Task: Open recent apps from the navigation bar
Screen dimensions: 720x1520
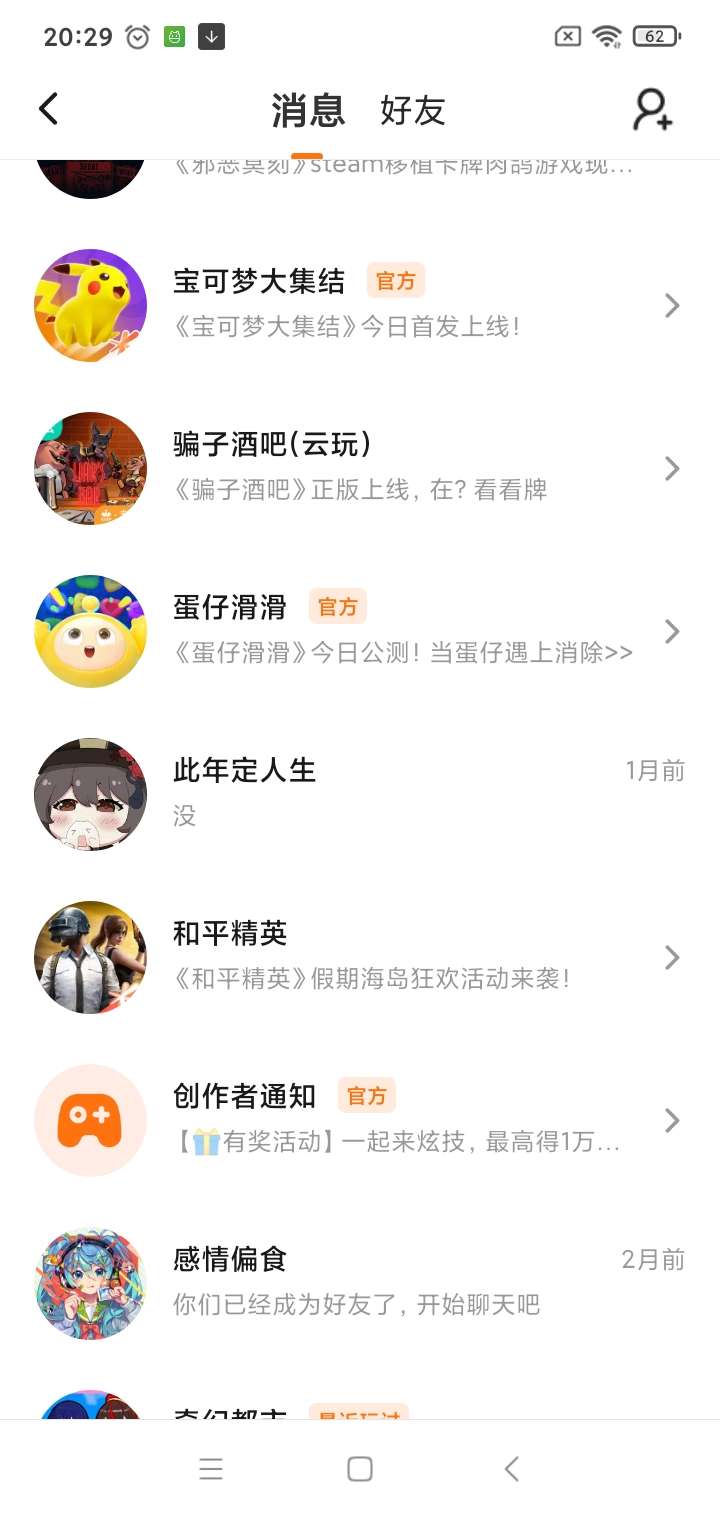Action: tap(211, 1469)
